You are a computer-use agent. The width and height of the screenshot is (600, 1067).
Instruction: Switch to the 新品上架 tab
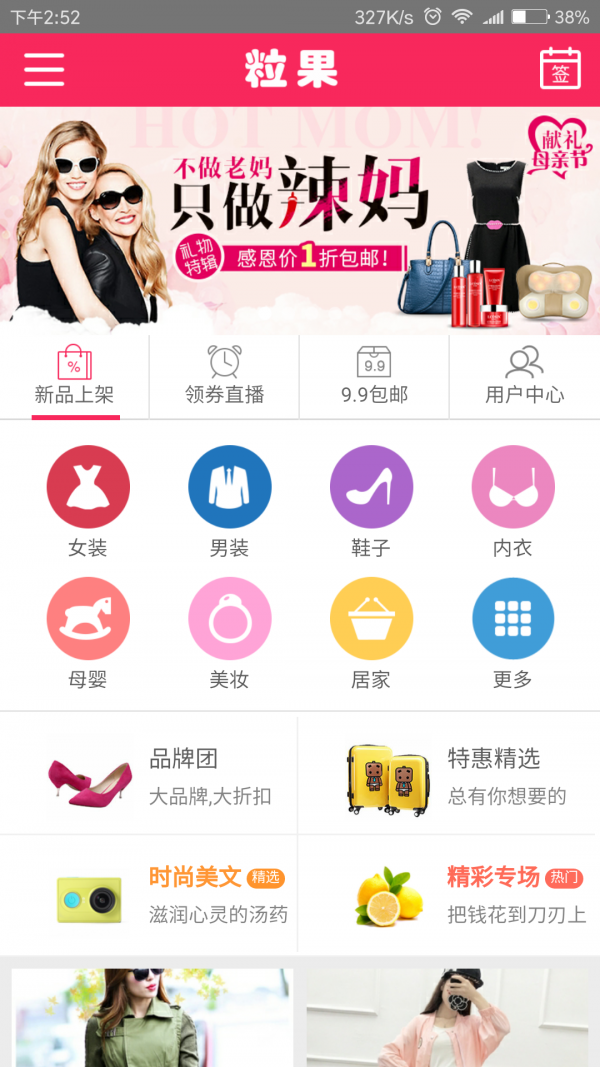click(75, 376)
